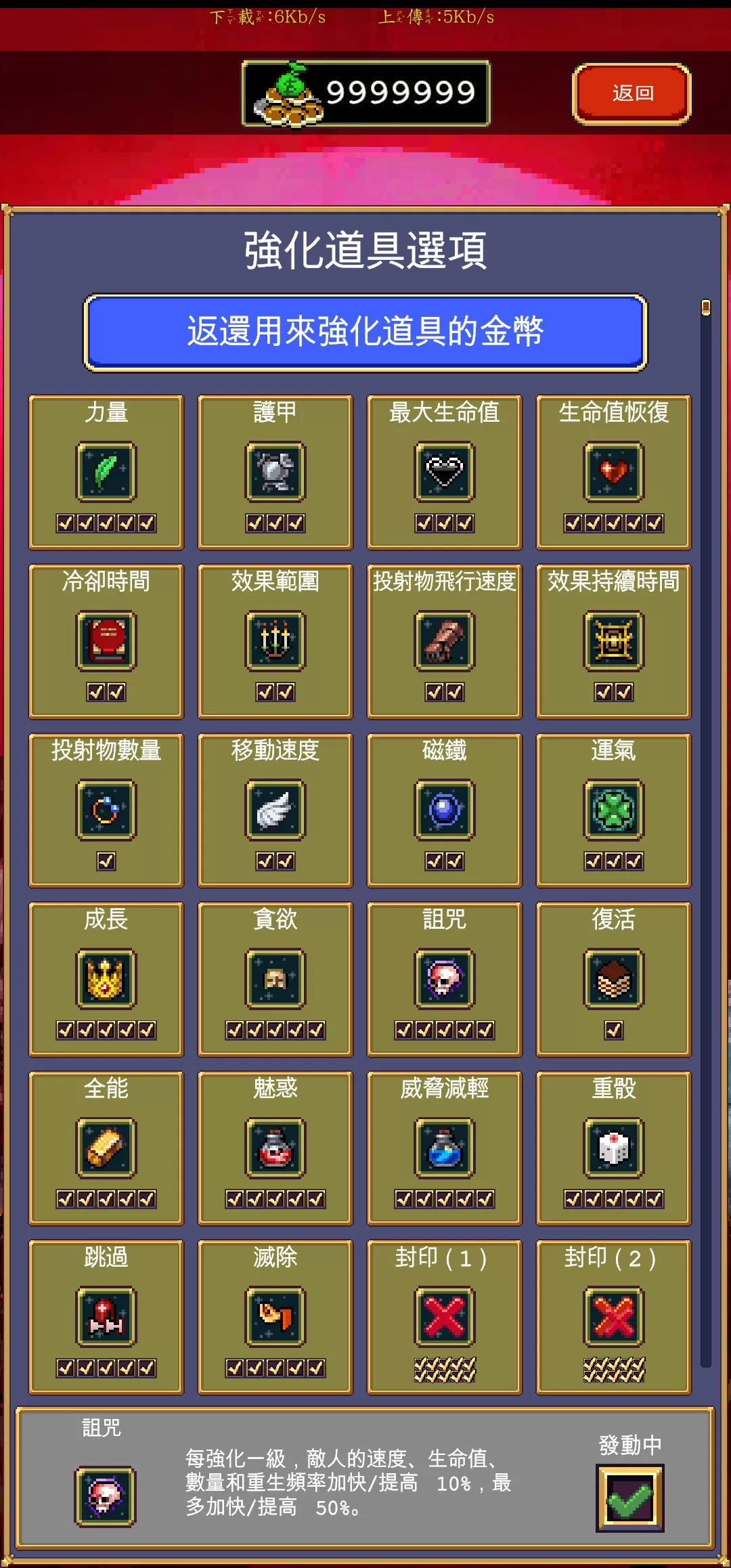
Task: Select the 投射物飛行速度 power-up card
Action: pos(445,641)
